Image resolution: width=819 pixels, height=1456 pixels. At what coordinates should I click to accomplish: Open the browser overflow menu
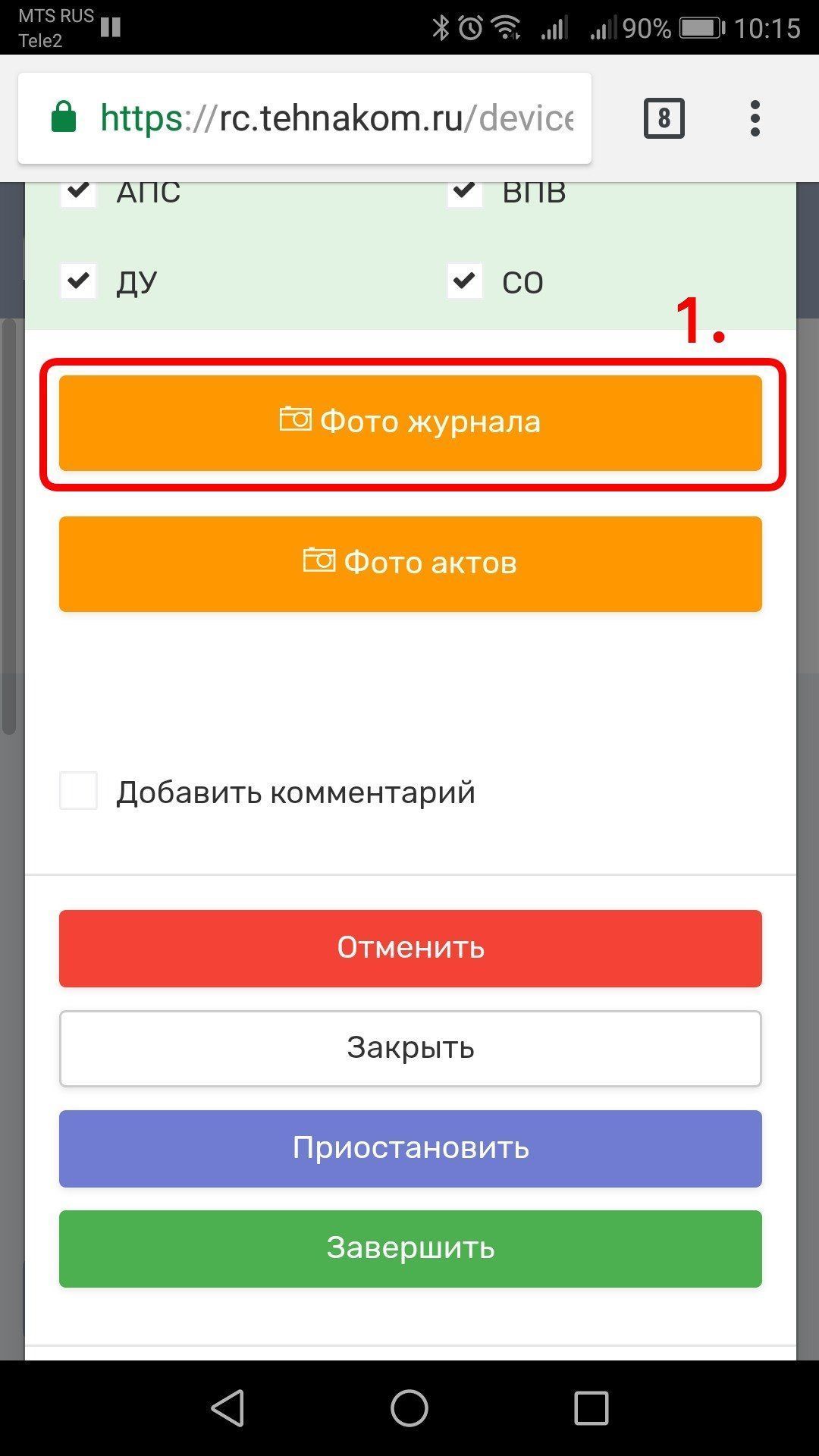click(x=755, y=118)
